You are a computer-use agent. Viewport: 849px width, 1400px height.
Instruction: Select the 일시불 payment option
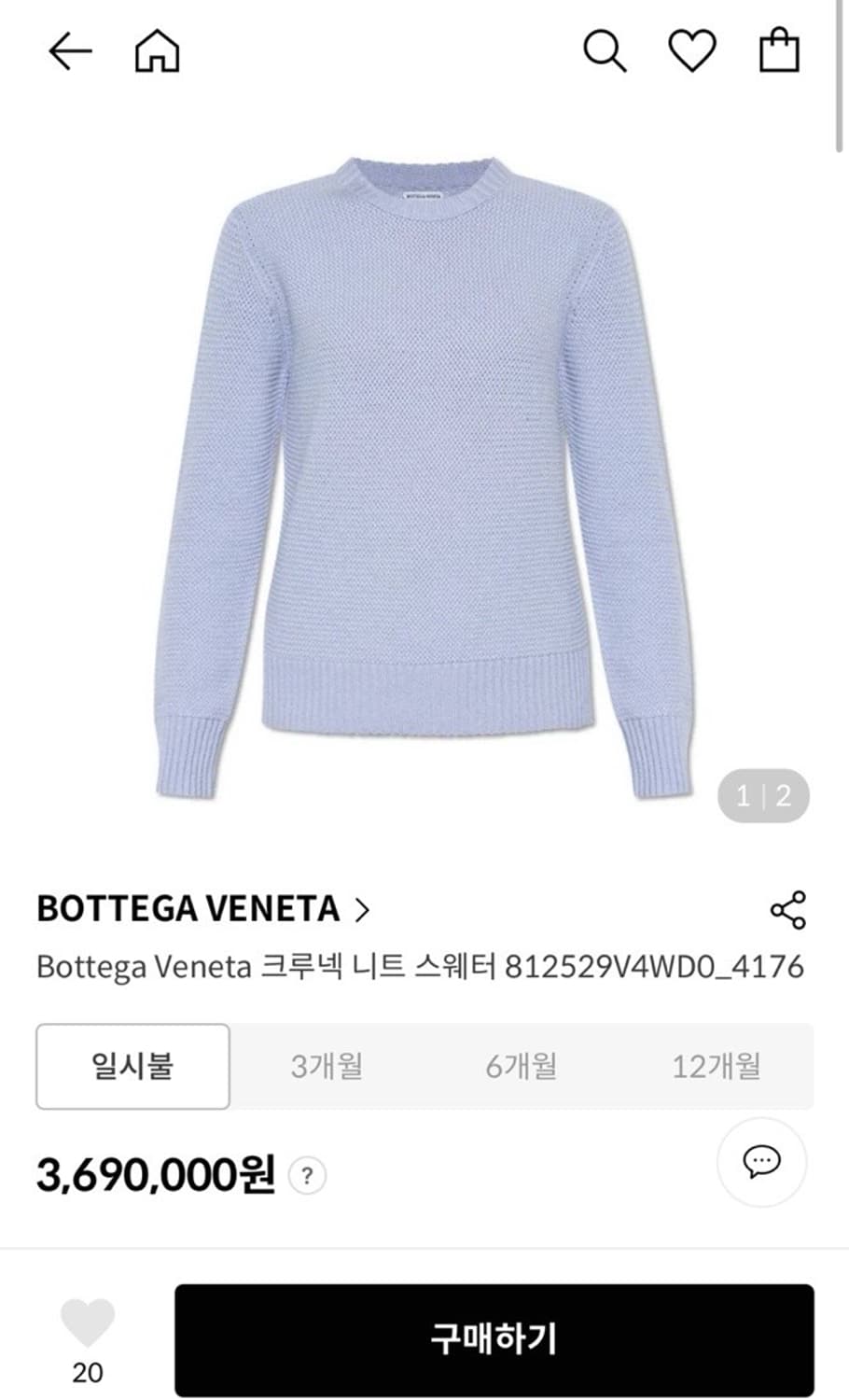pos(131,1064)
